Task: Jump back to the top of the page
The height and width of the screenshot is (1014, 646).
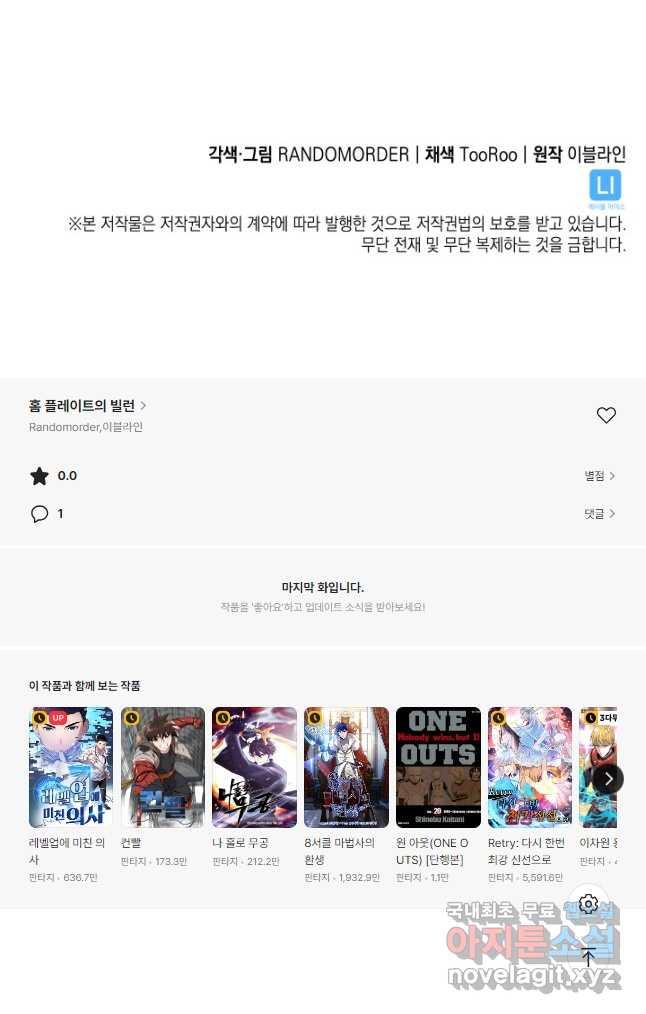Action: tap(588, 957)
